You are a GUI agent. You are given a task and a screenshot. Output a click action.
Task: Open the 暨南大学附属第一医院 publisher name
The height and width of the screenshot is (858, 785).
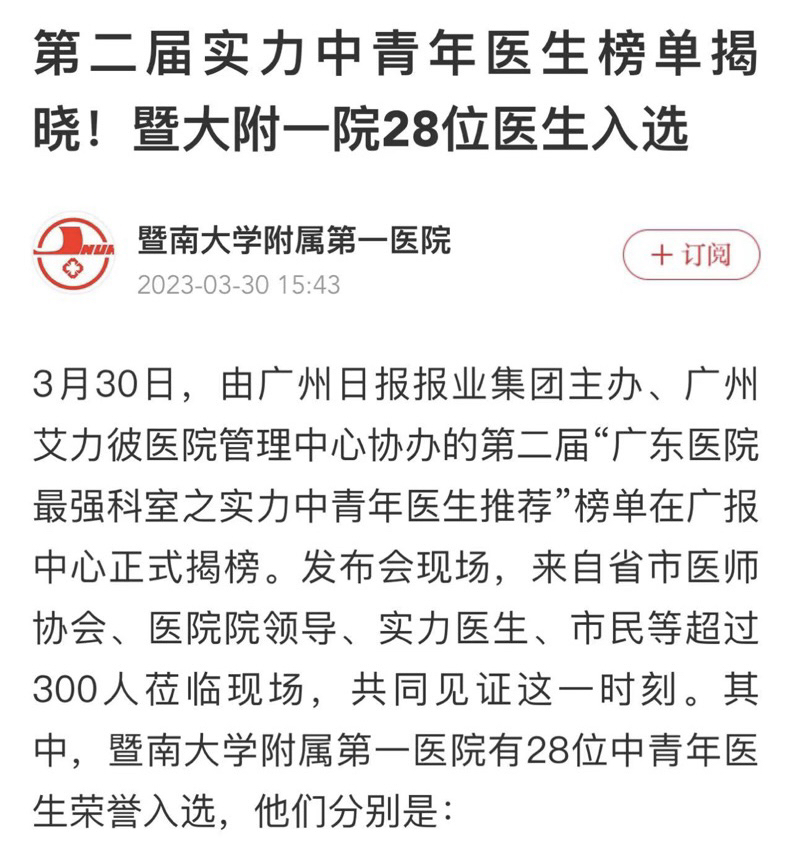(x=294, y=240)
